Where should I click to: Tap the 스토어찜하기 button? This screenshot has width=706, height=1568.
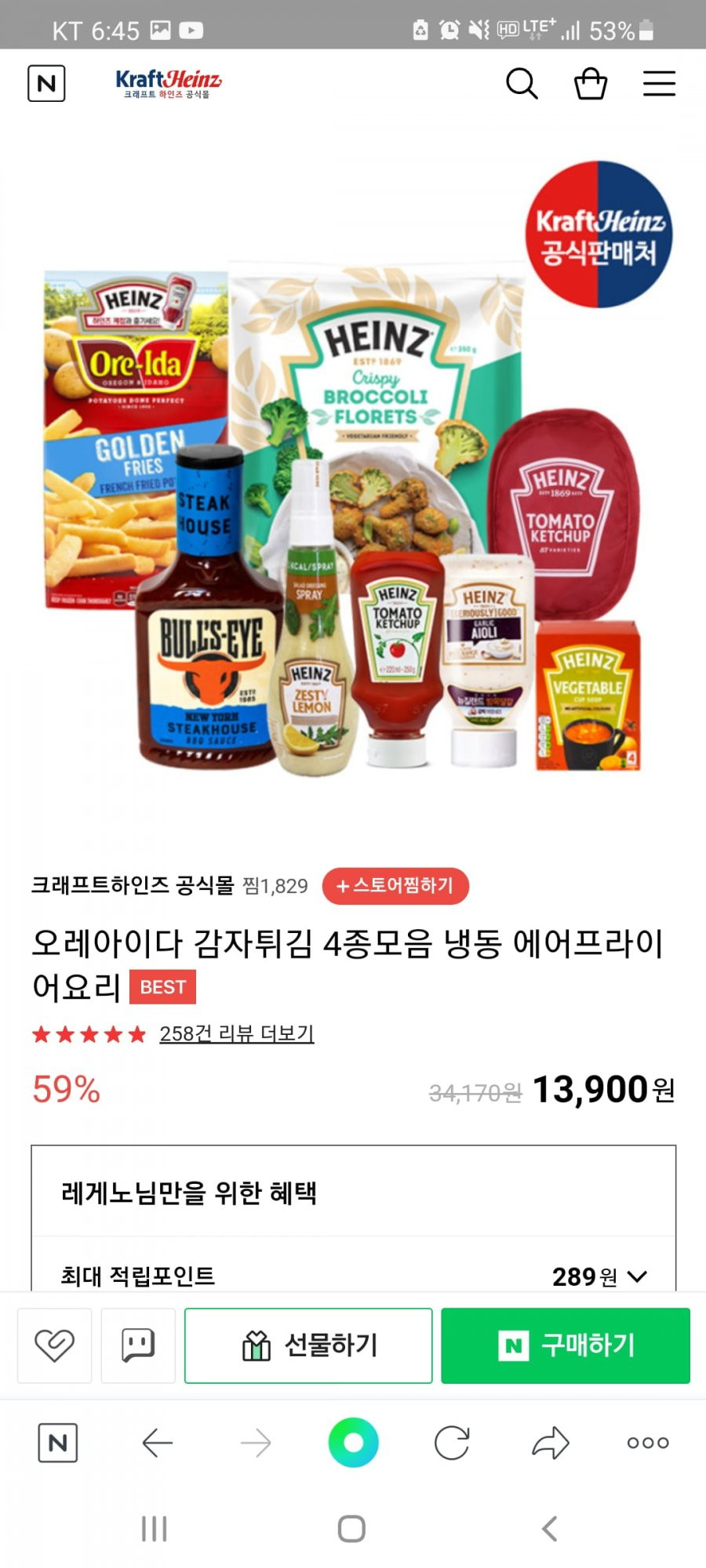pyautogui.click(x=395, y=886)
